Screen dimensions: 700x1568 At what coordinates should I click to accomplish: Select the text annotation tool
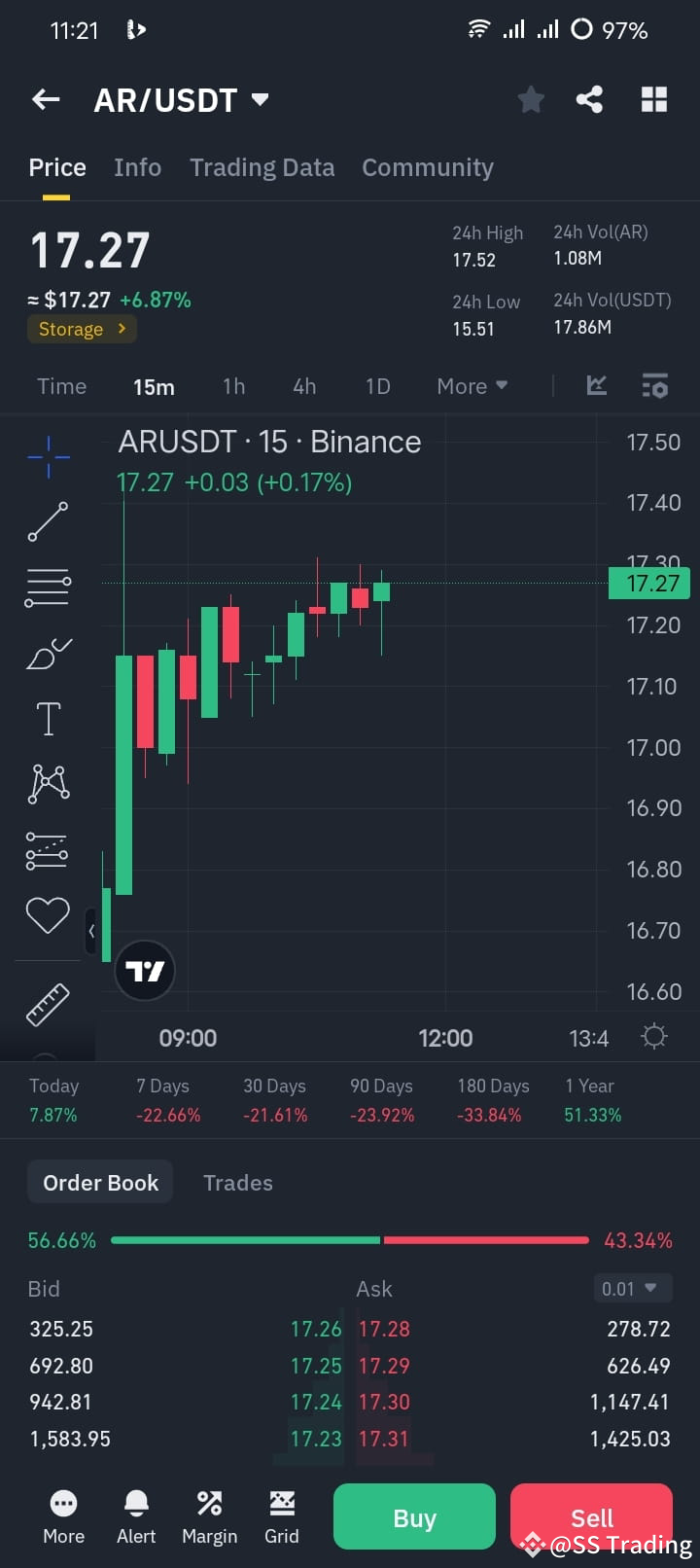click(x=48, y=718)
